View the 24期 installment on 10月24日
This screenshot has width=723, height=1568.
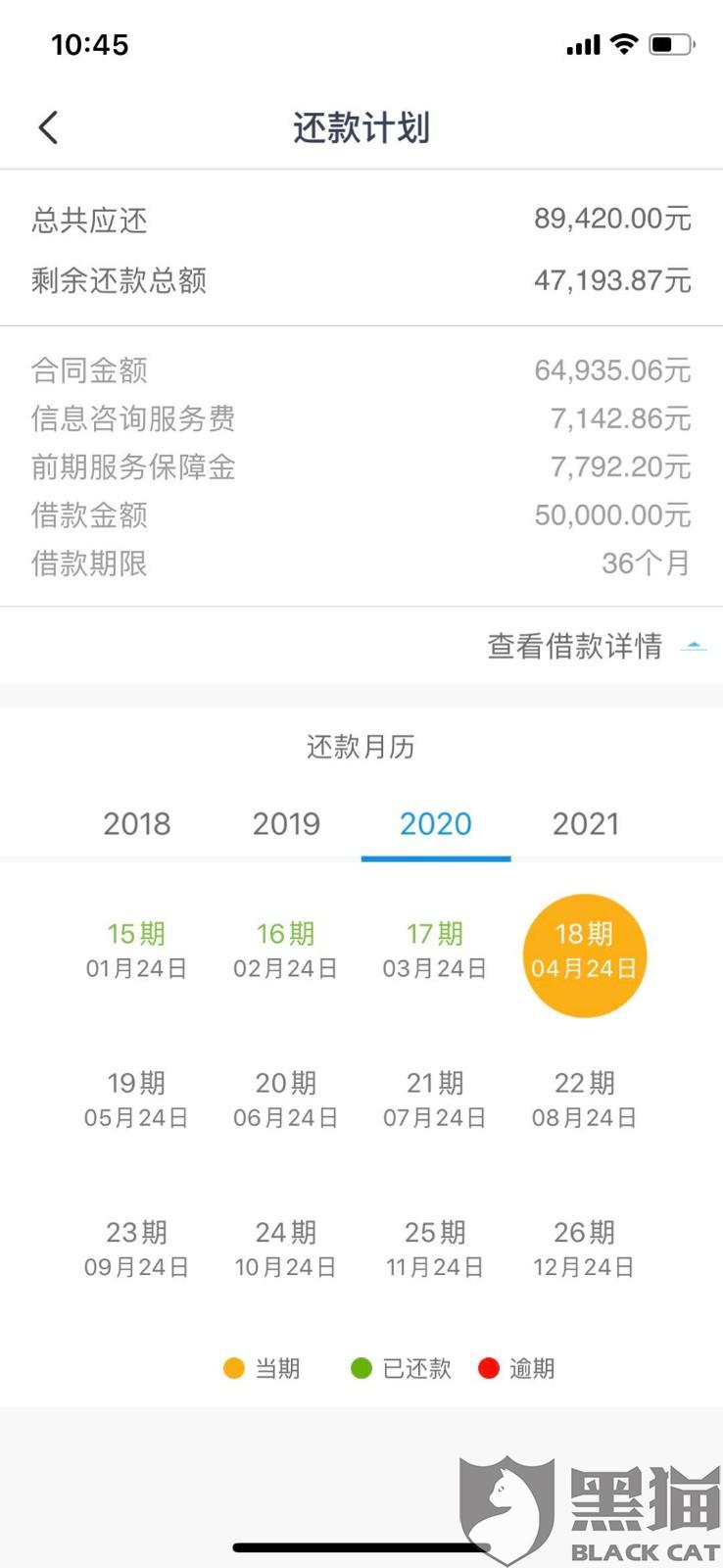tap(285, 1249)
